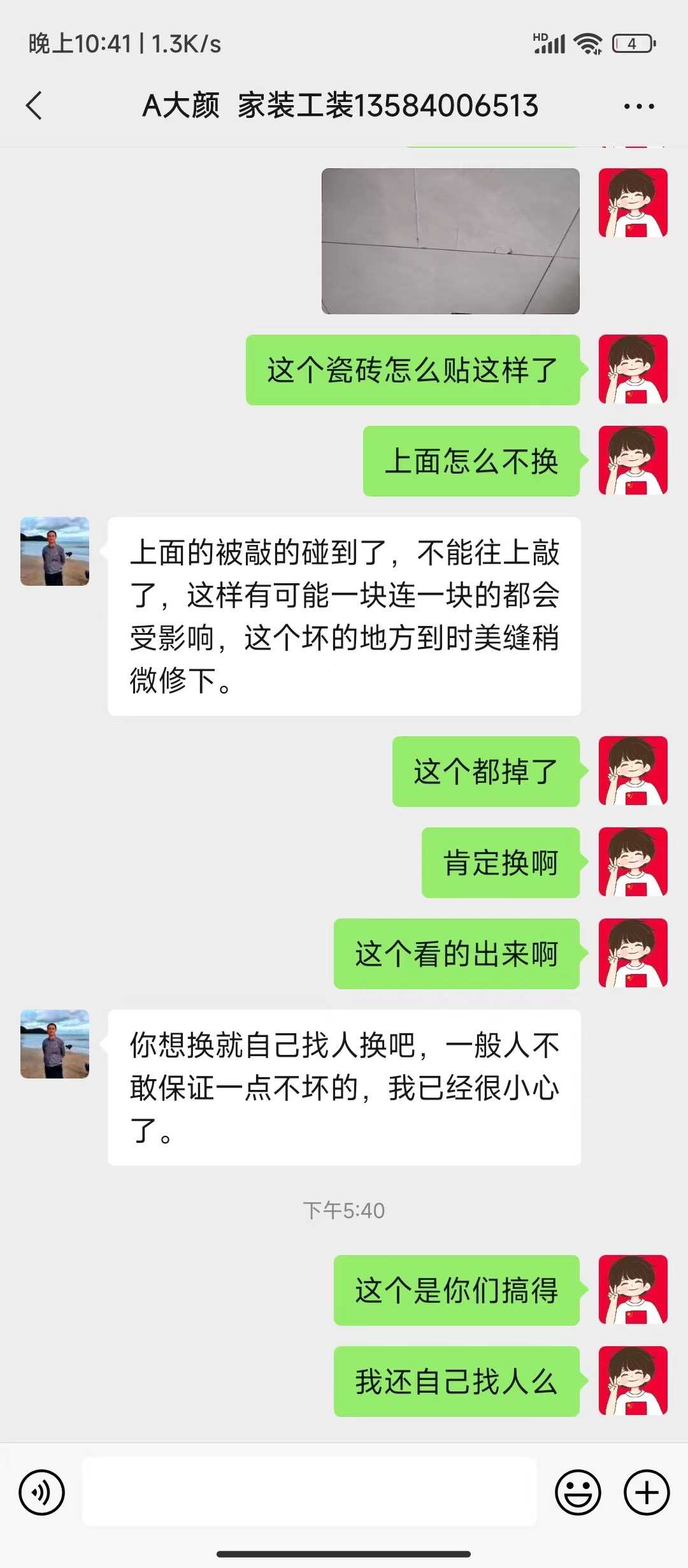
Task: Switch to voice message input
Action: coord(42,1492)
